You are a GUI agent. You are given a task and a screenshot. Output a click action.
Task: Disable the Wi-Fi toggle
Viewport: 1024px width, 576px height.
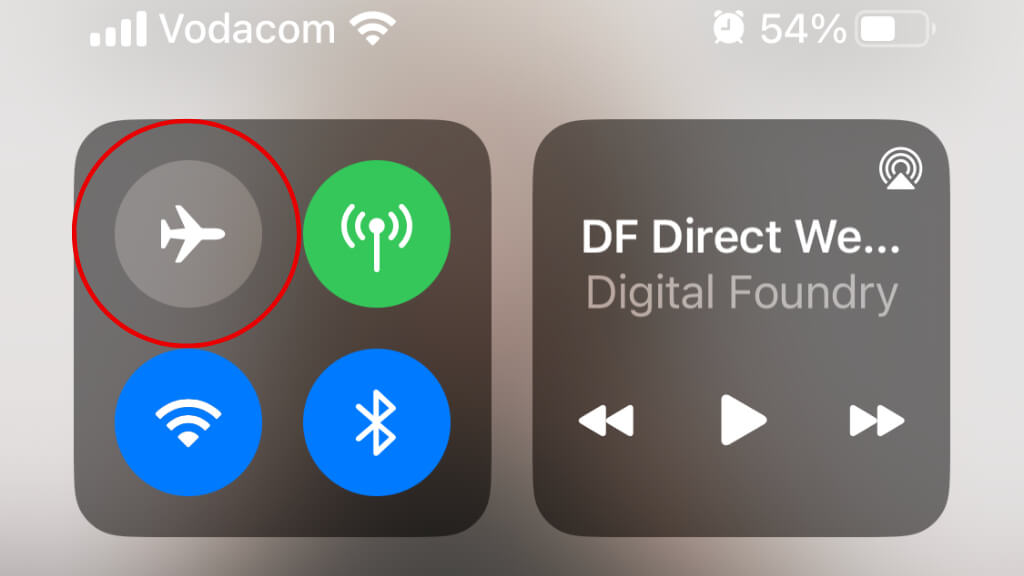point(188,422)
